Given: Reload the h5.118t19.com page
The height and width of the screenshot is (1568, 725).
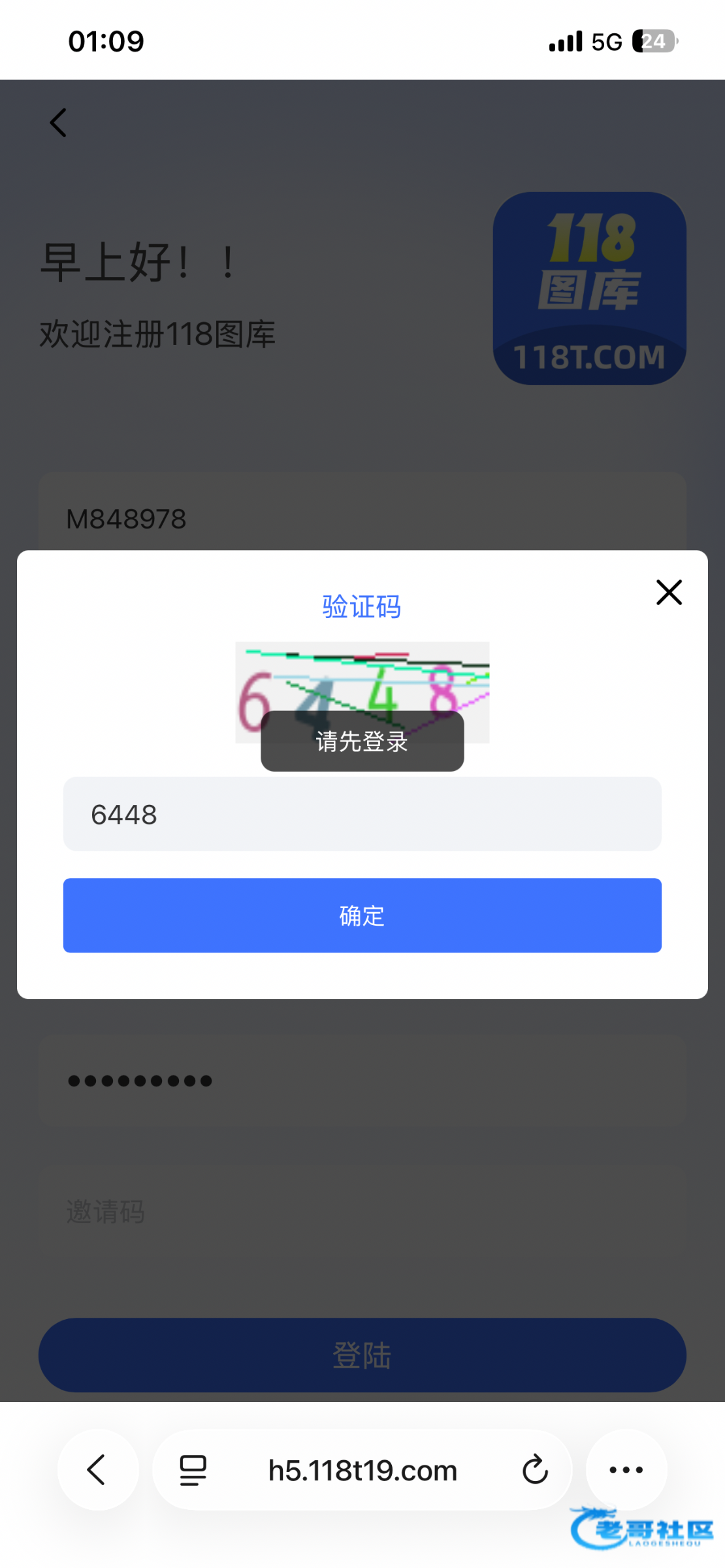Looking at the screenshot, I should 535,1470.
